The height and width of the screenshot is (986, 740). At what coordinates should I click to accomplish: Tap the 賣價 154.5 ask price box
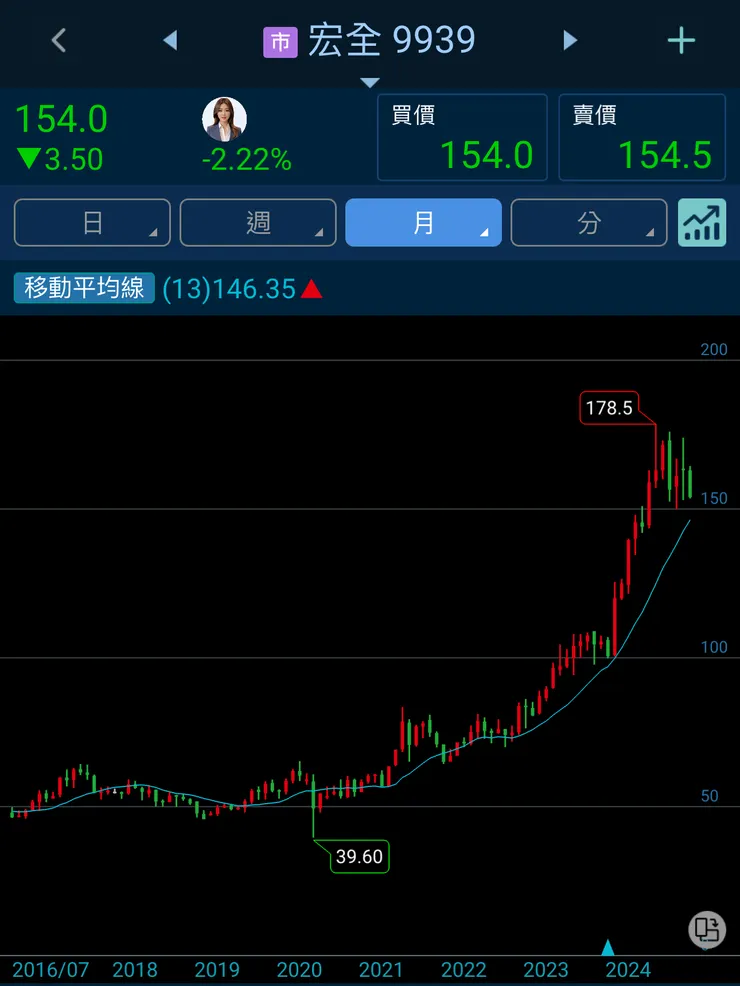pyautogui.click(x=642, y=137)
